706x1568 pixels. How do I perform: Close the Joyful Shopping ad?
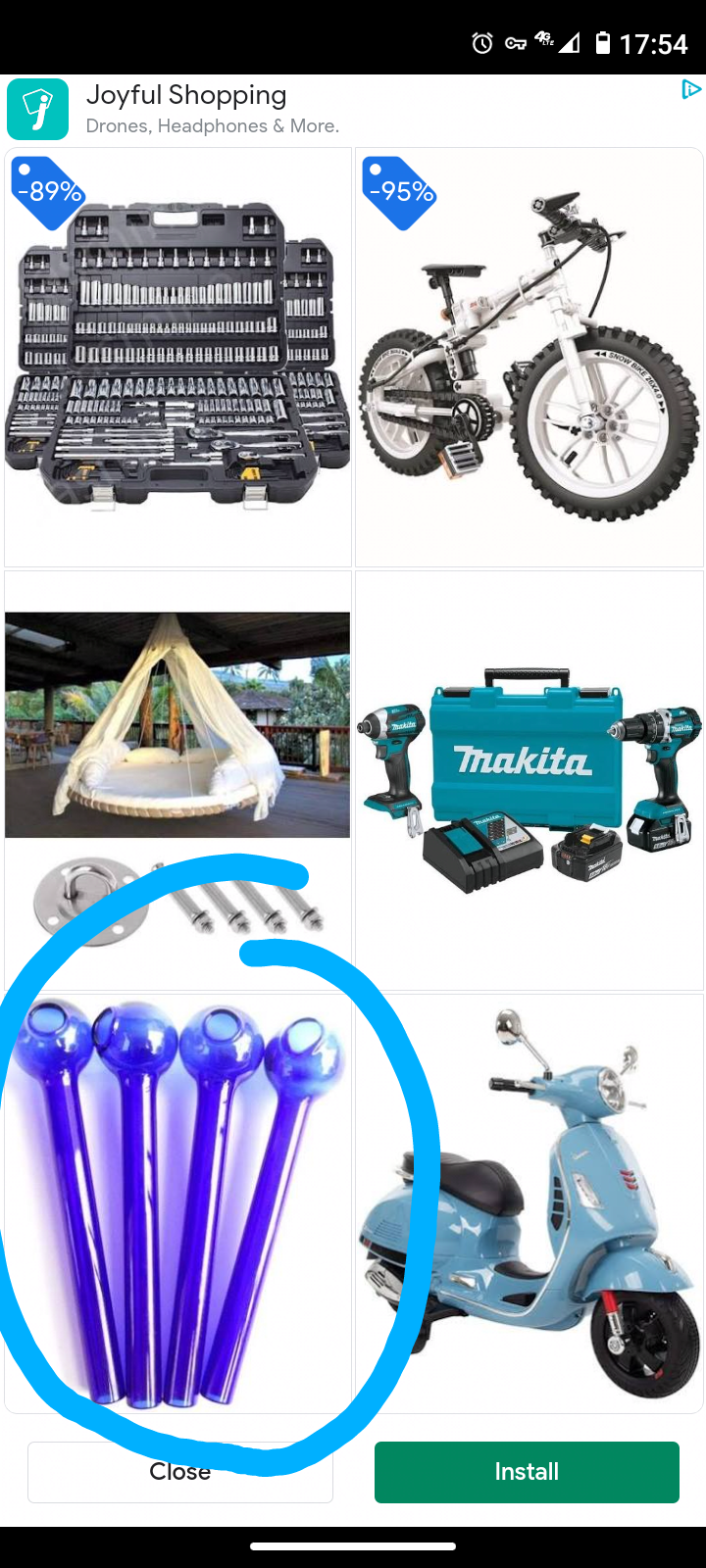[x=180, y=1472]
